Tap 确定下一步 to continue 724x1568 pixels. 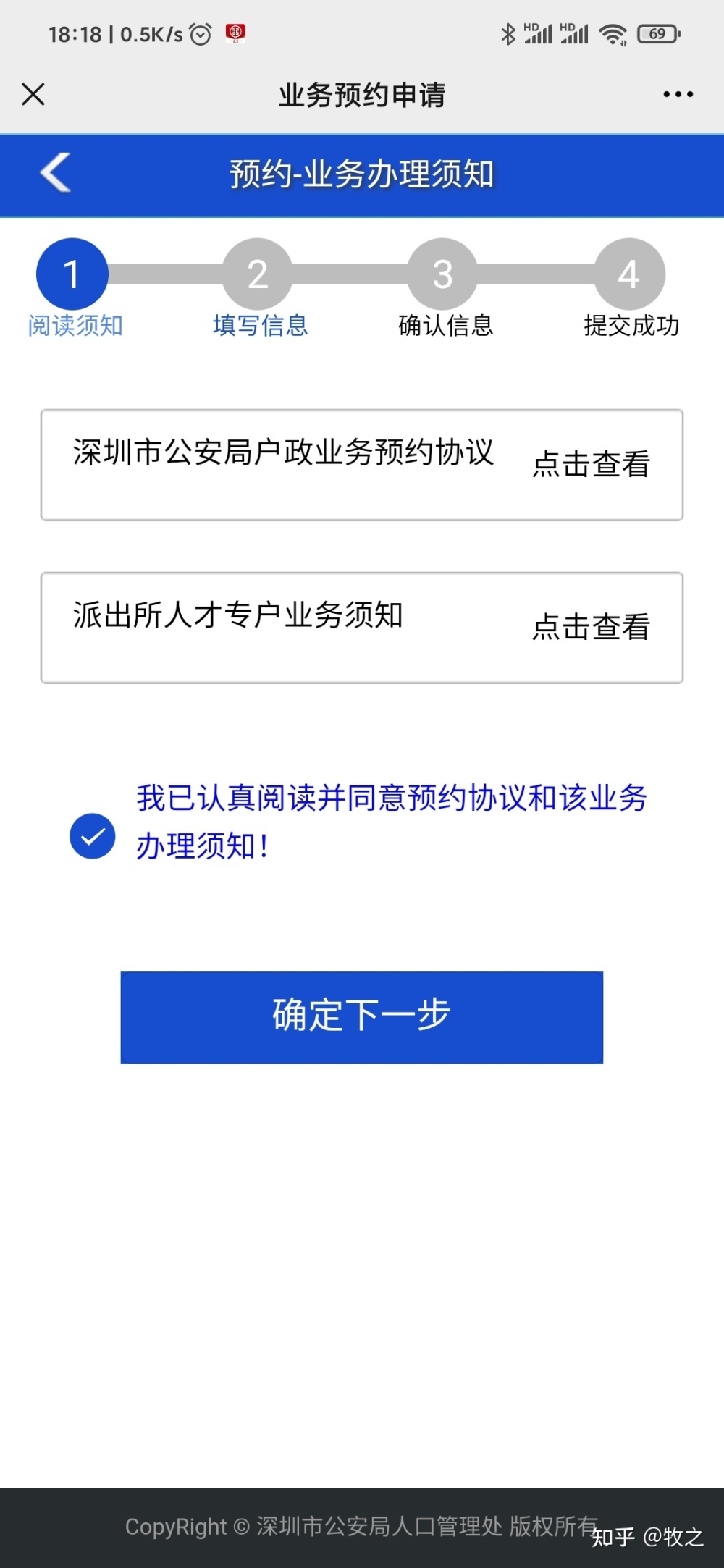(362, 1017)
